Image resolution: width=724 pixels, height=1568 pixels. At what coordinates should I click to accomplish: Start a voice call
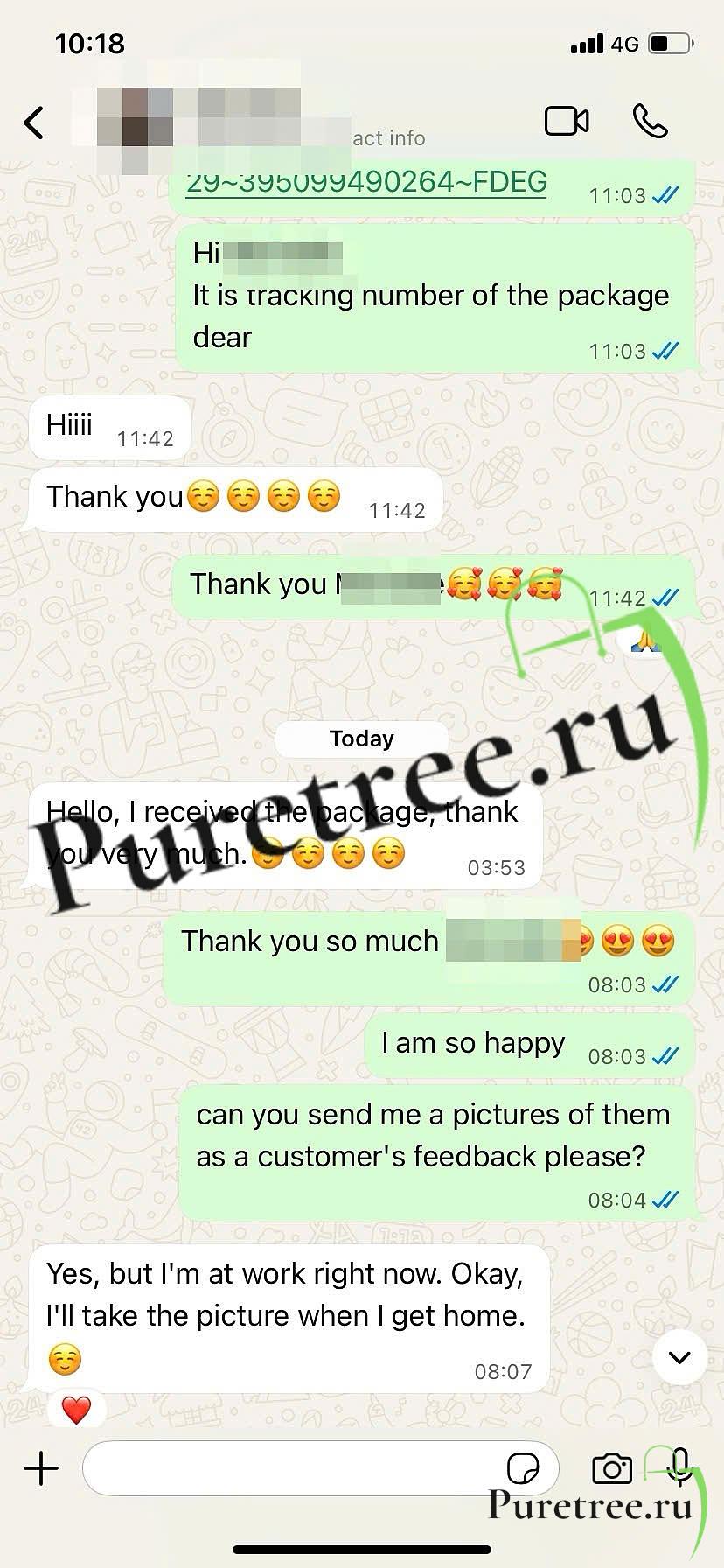point(650,121)
